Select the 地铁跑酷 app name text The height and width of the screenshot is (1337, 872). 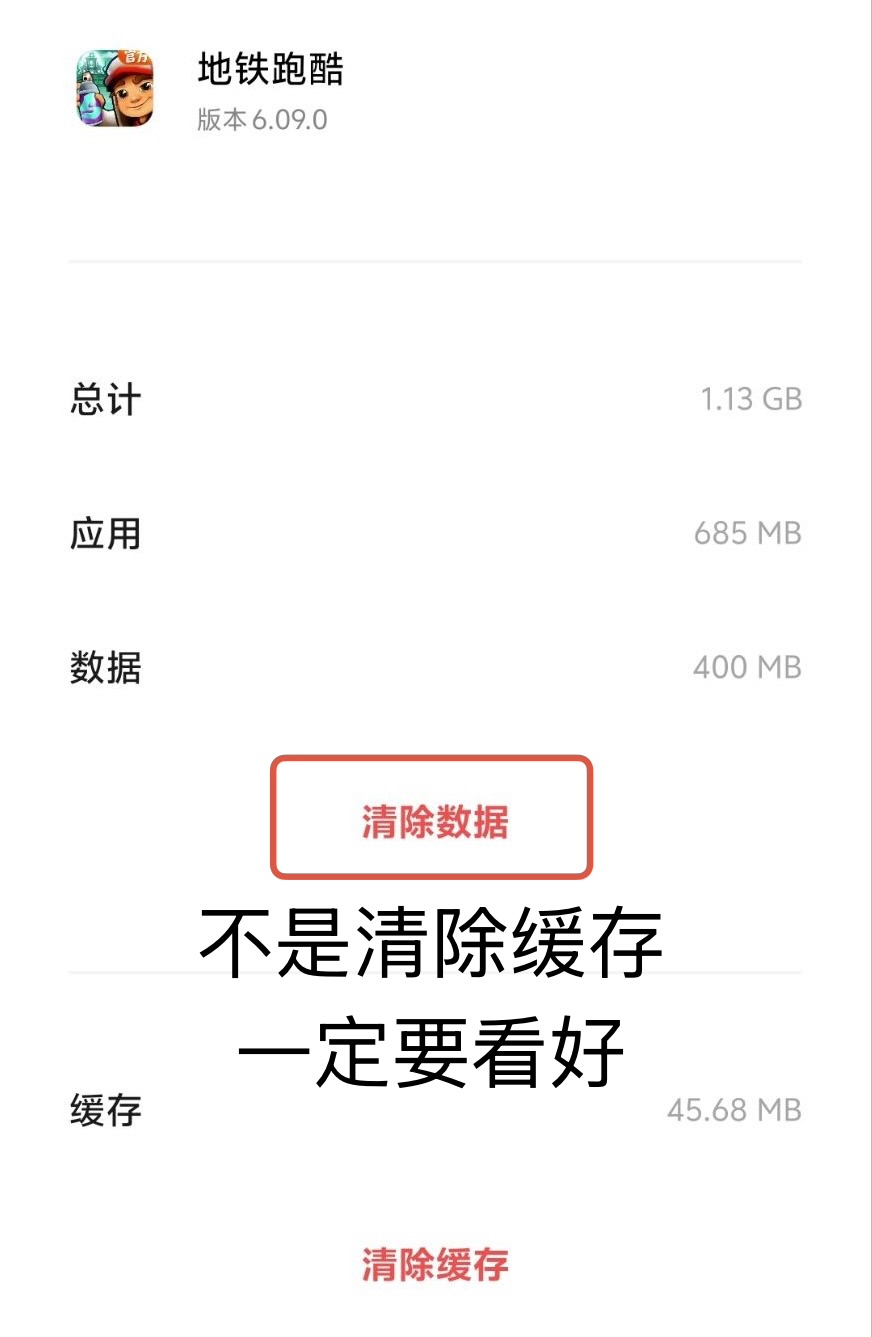click(x=269, y=72)
